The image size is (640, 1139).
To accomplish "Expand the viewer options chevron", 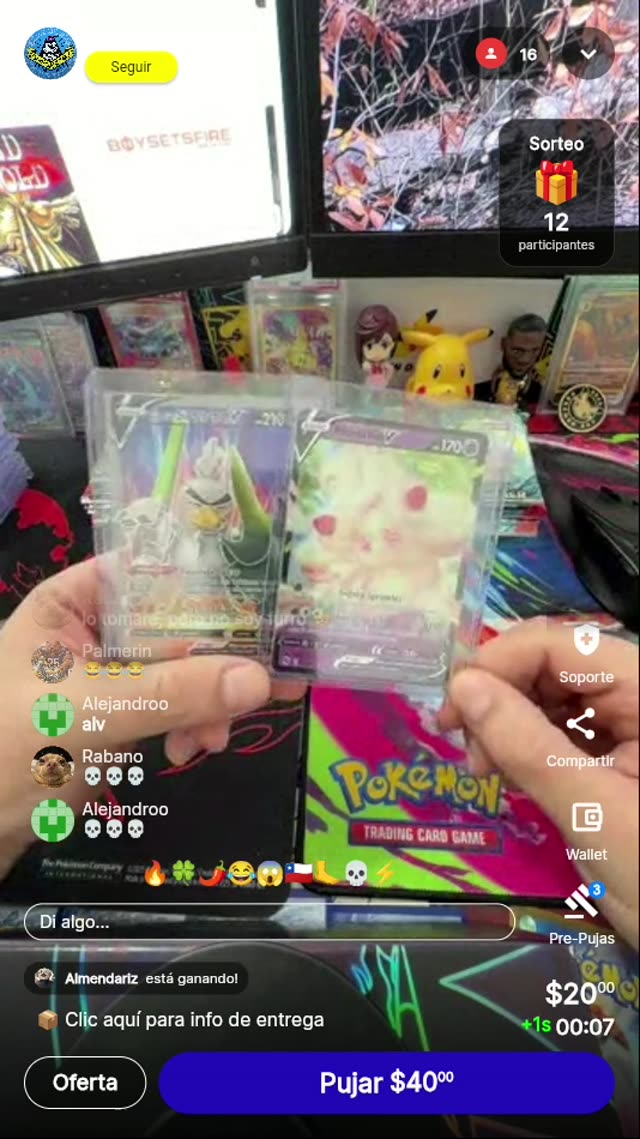I will 588,54.
